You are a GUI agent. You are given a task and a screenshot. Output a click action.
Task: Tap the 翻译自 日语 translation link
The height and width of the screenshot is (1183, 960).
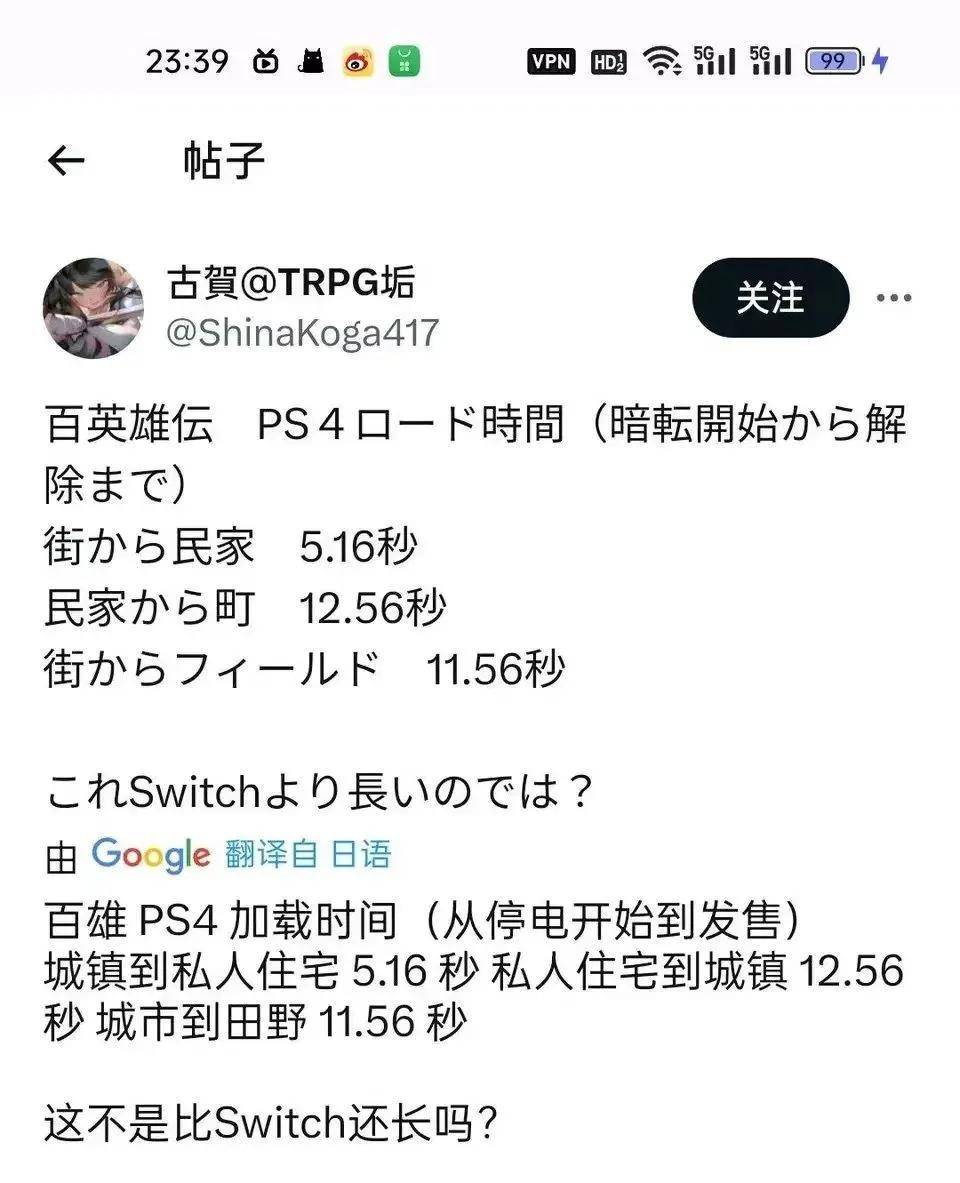point(307,853)
